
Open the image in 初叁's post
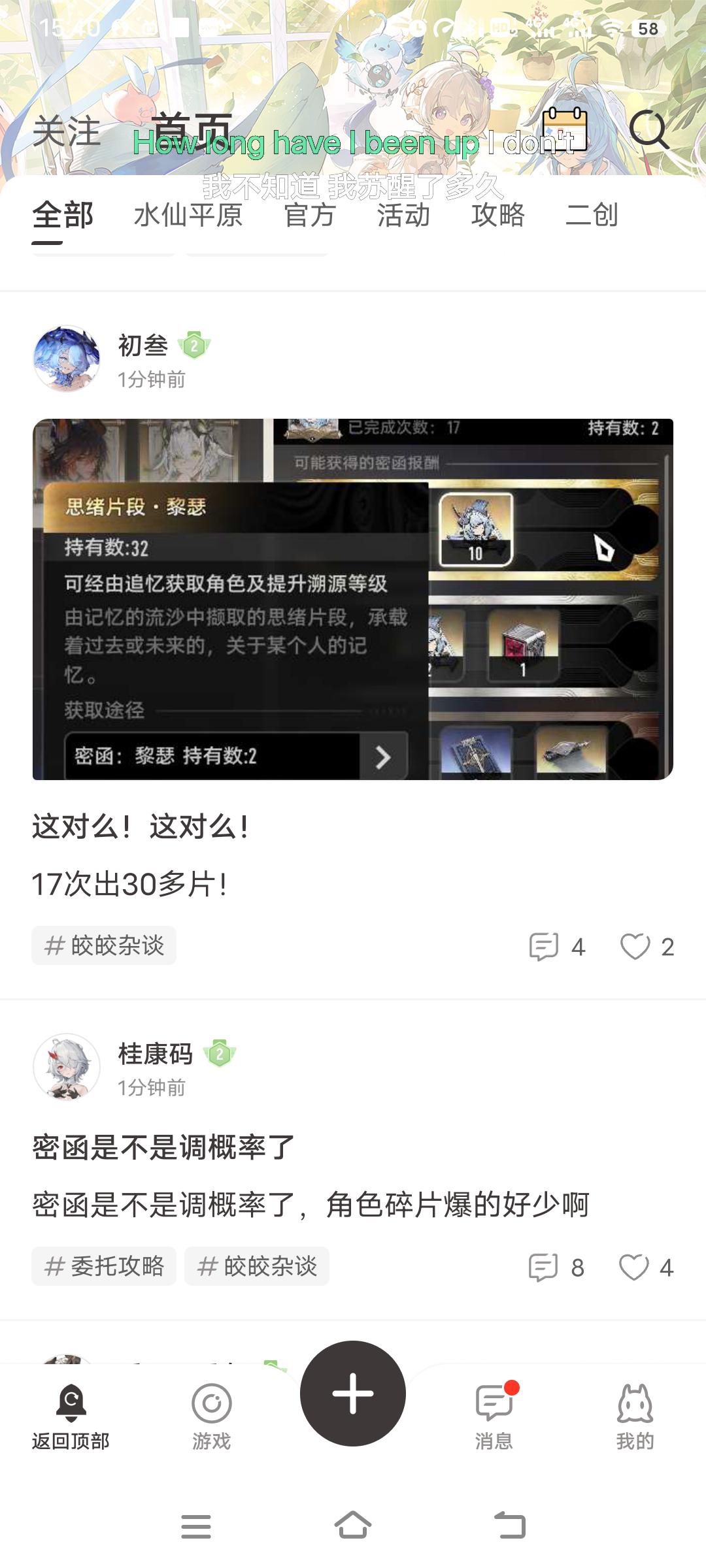353,599
